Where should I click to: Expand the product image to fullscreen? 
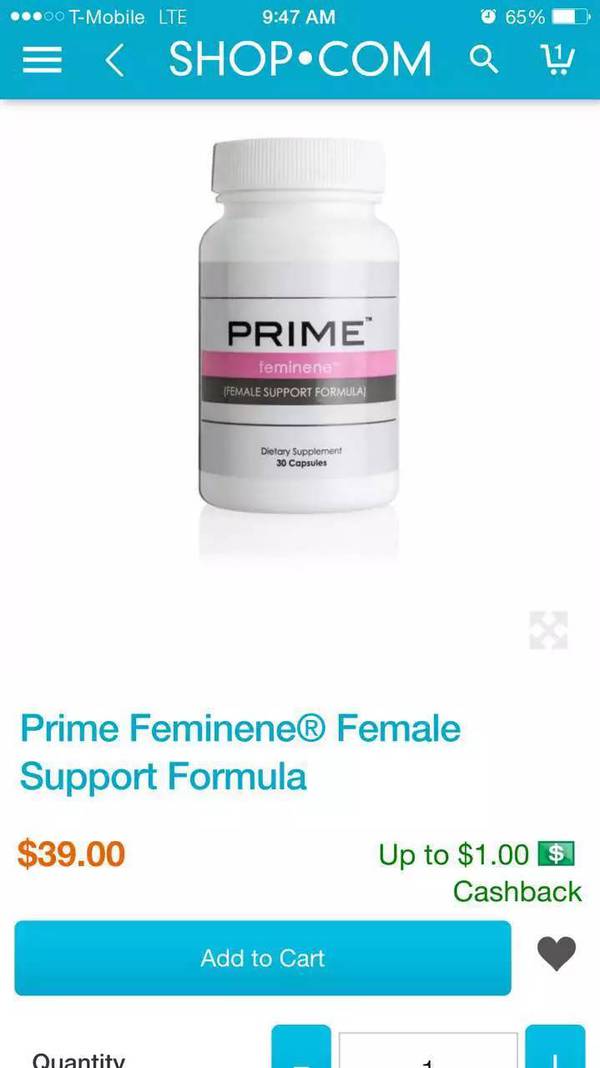tap(548, 630)
